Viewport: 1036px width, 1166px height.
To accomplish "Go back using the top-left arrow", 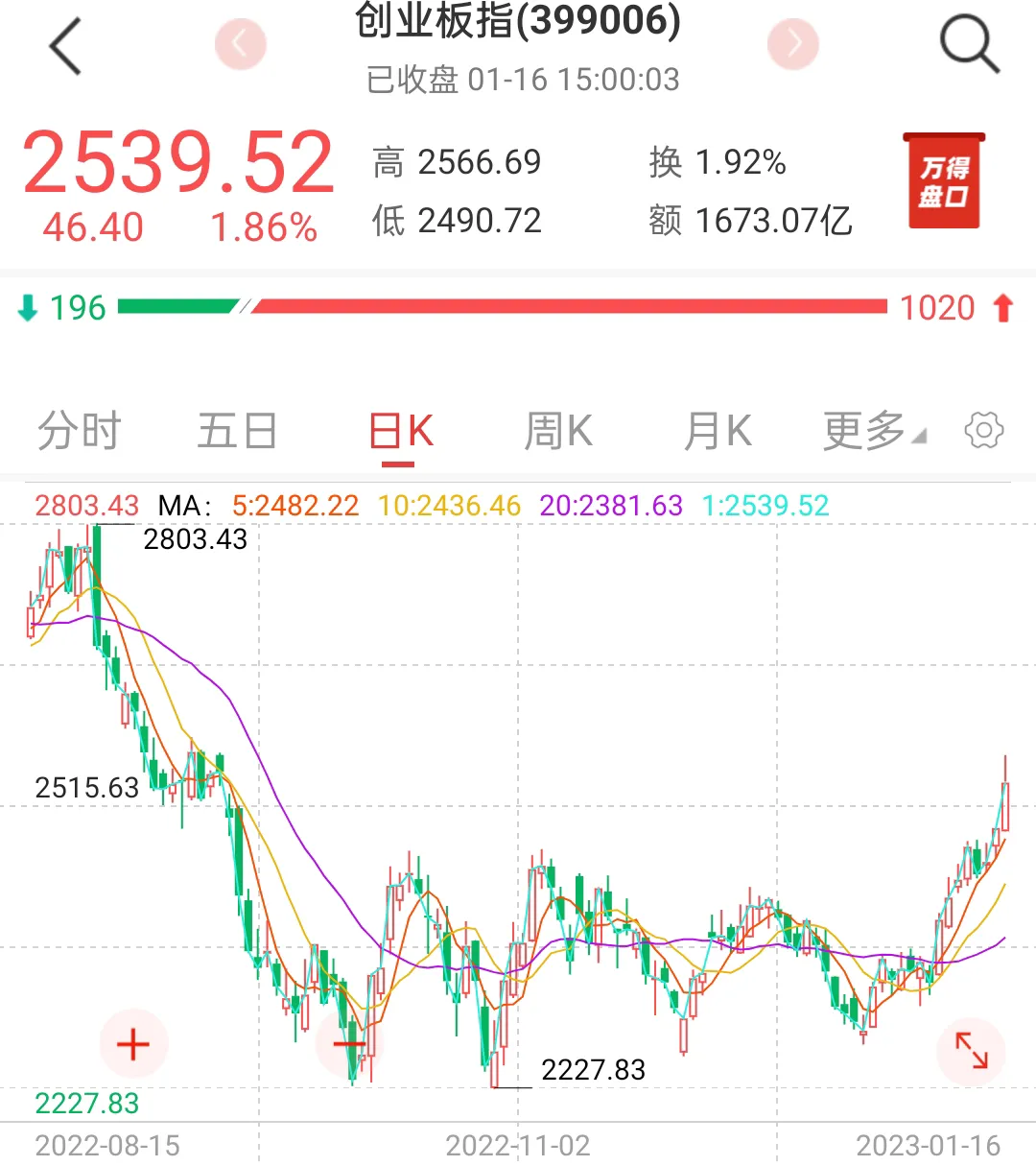I will tap(65, 47).
